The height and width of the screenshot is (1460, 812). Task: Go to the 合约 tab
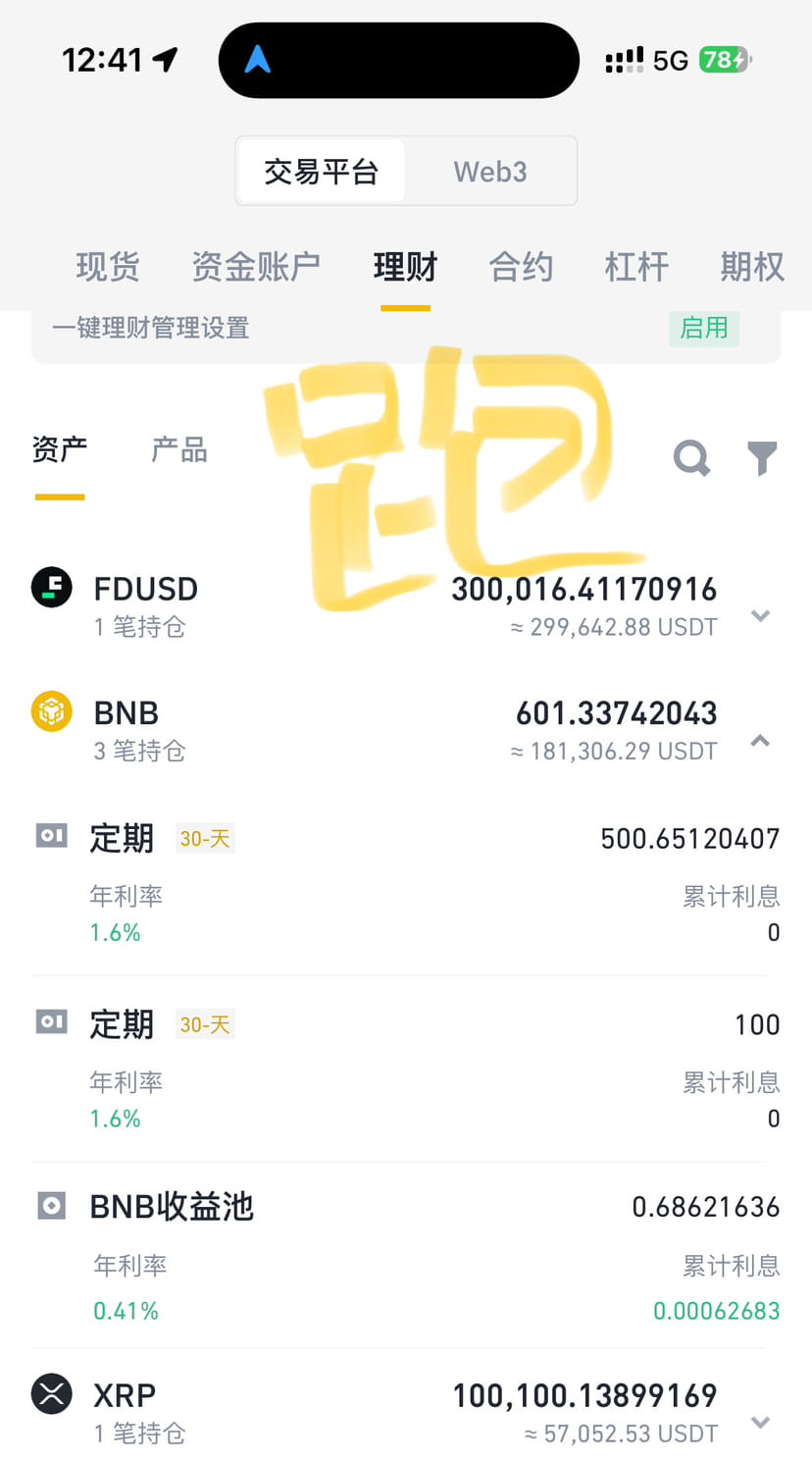pyautogui.click(x=521, y=267)
